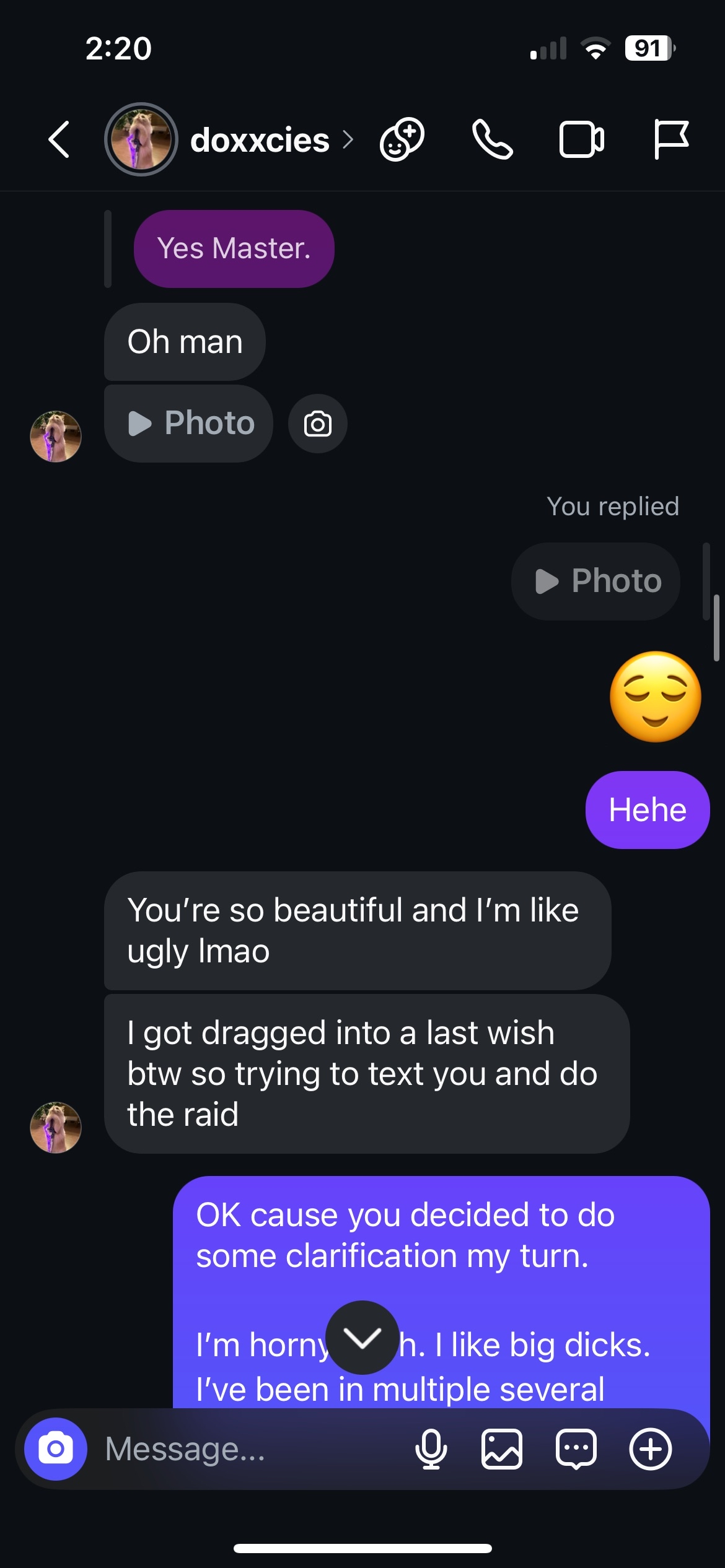Open more options plus button

[x=651, y=1449]
